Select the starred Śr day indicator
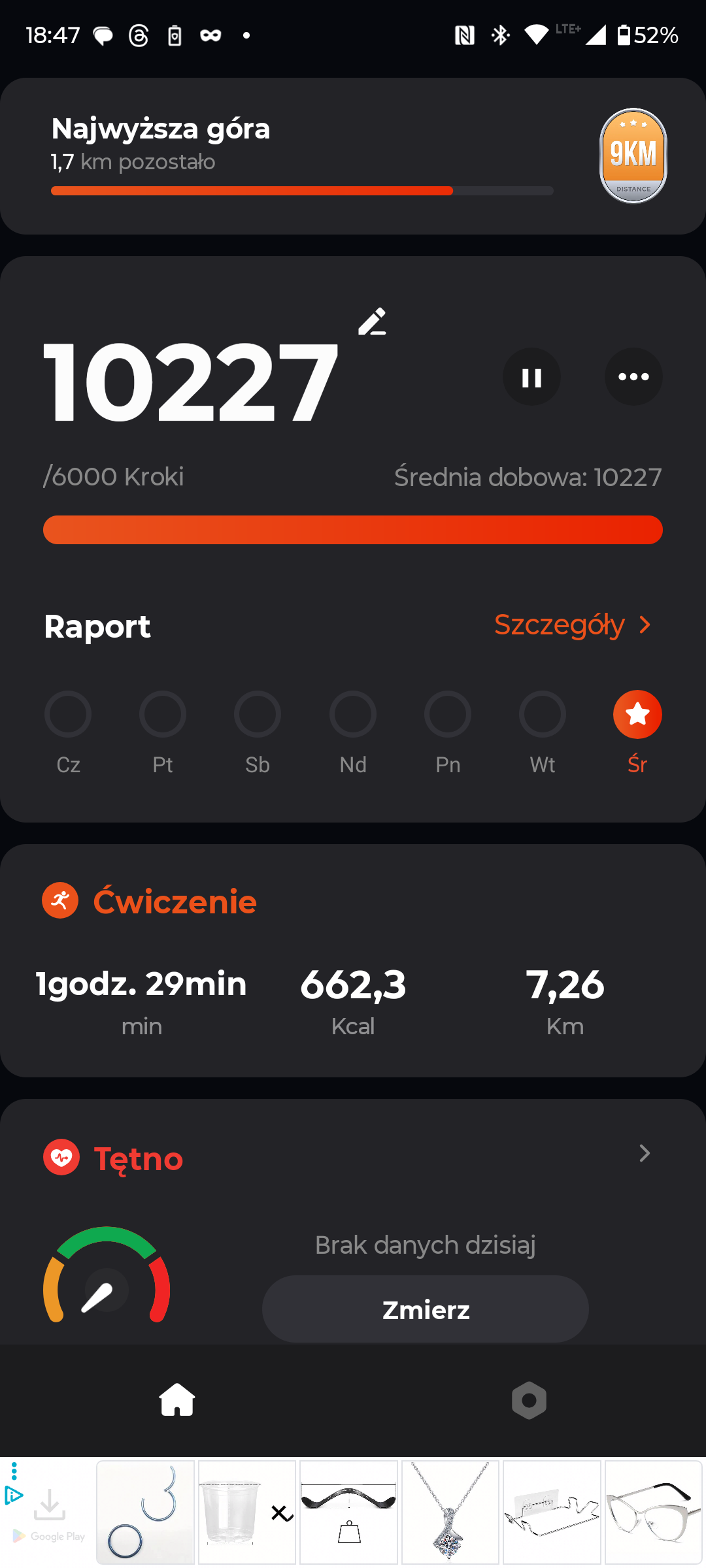706x1568 pixels. coord(637,714)
